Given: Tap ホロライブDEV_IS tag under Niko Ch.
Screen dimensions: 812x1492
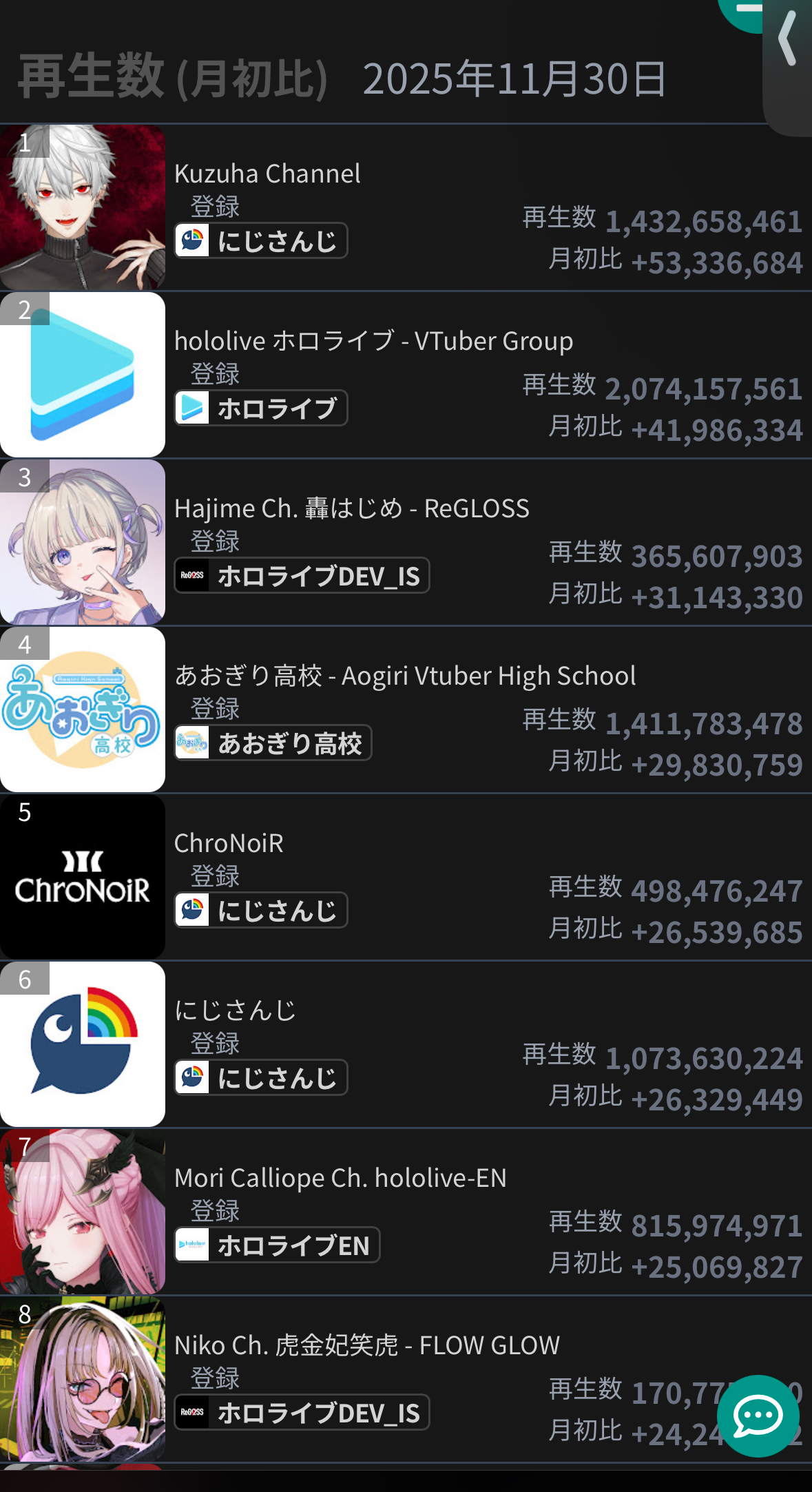Looking at the screenshot, I should [x=302, y=1413].
